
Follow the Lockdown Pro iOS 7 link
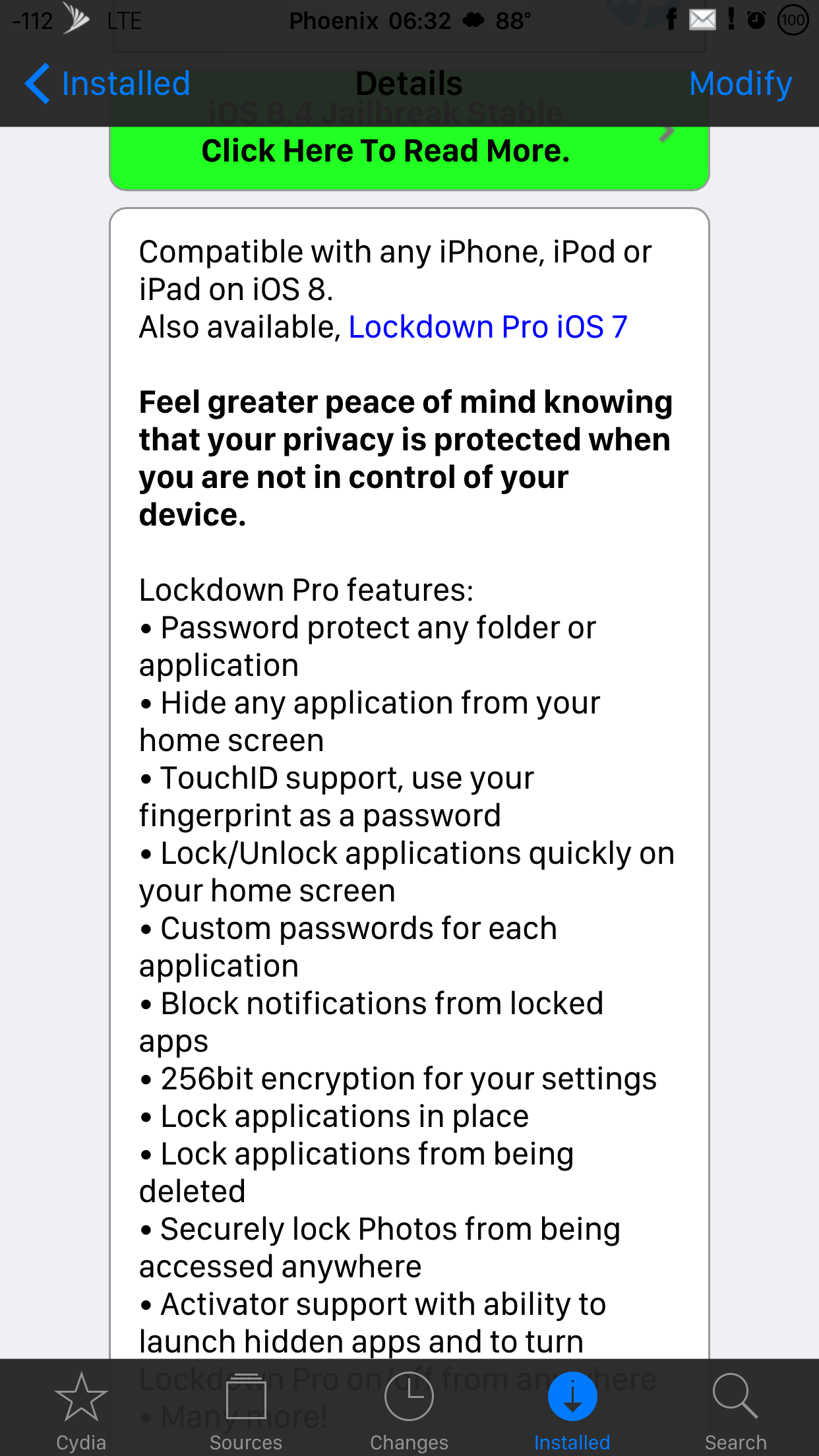488,327
